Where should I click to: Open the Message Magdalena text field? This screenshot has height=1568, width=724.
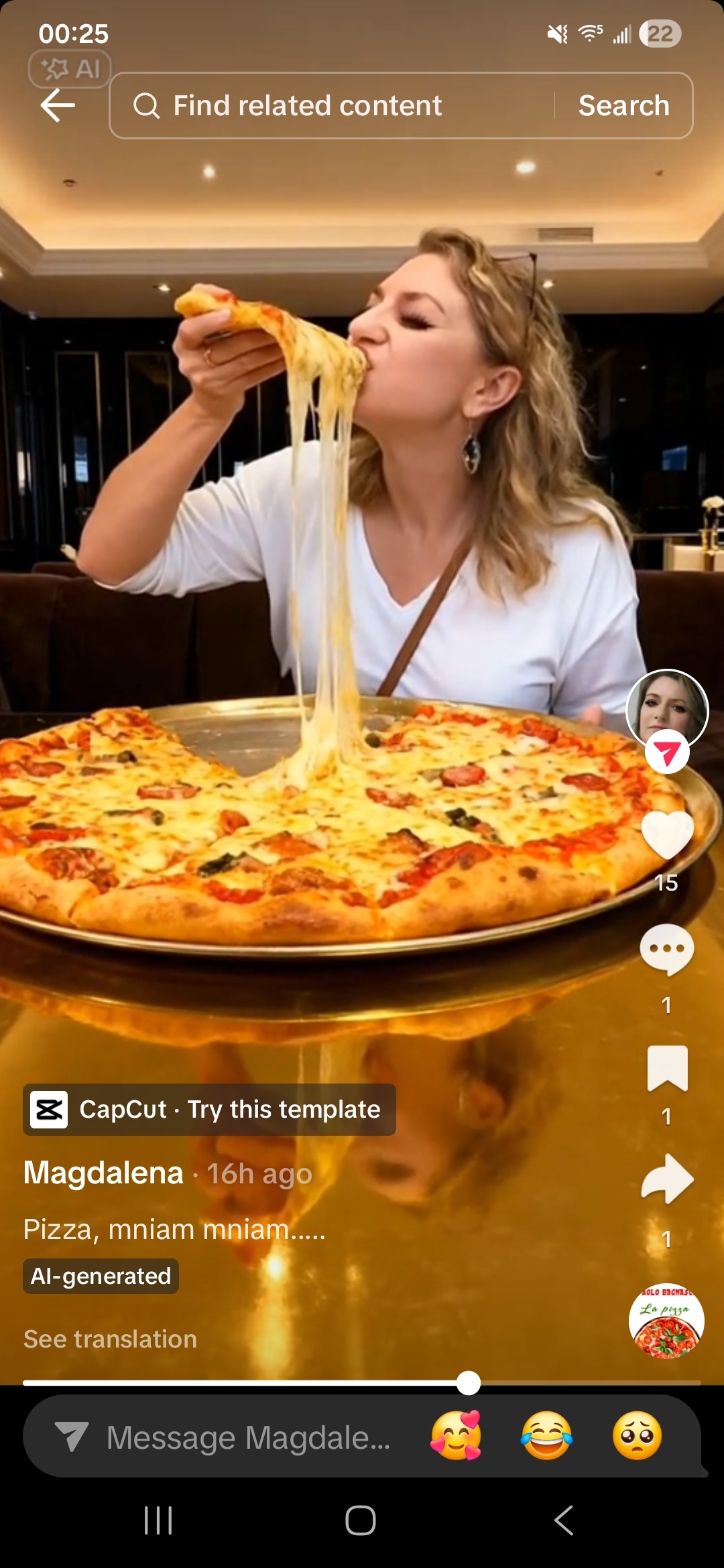248,1437
